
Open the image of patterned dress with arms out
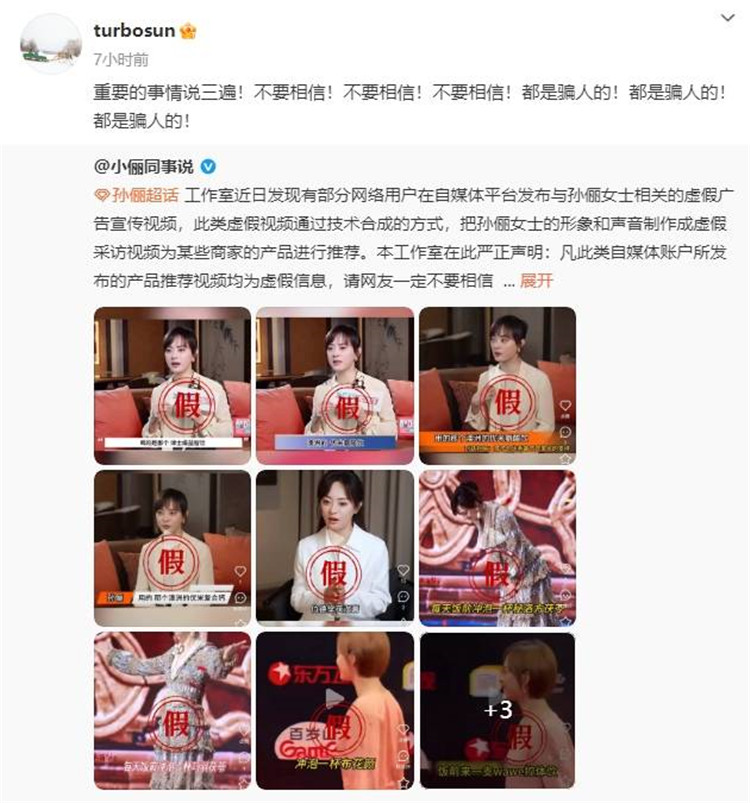pyautogui.click(x=172, y=710)
